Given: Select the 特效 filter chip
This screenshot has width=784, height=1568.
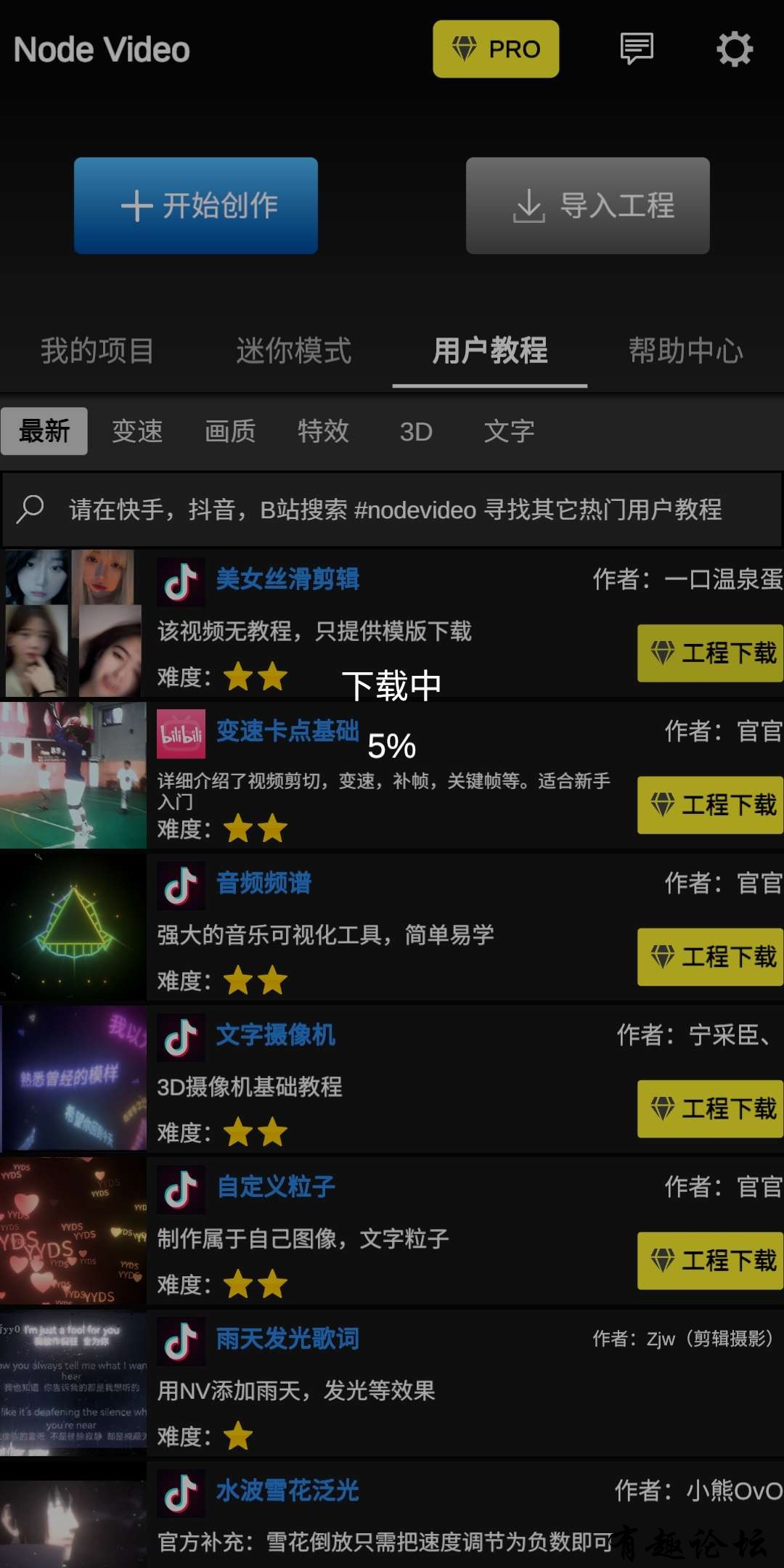Looking at the screenshot, I should click(x=323, y=431).
